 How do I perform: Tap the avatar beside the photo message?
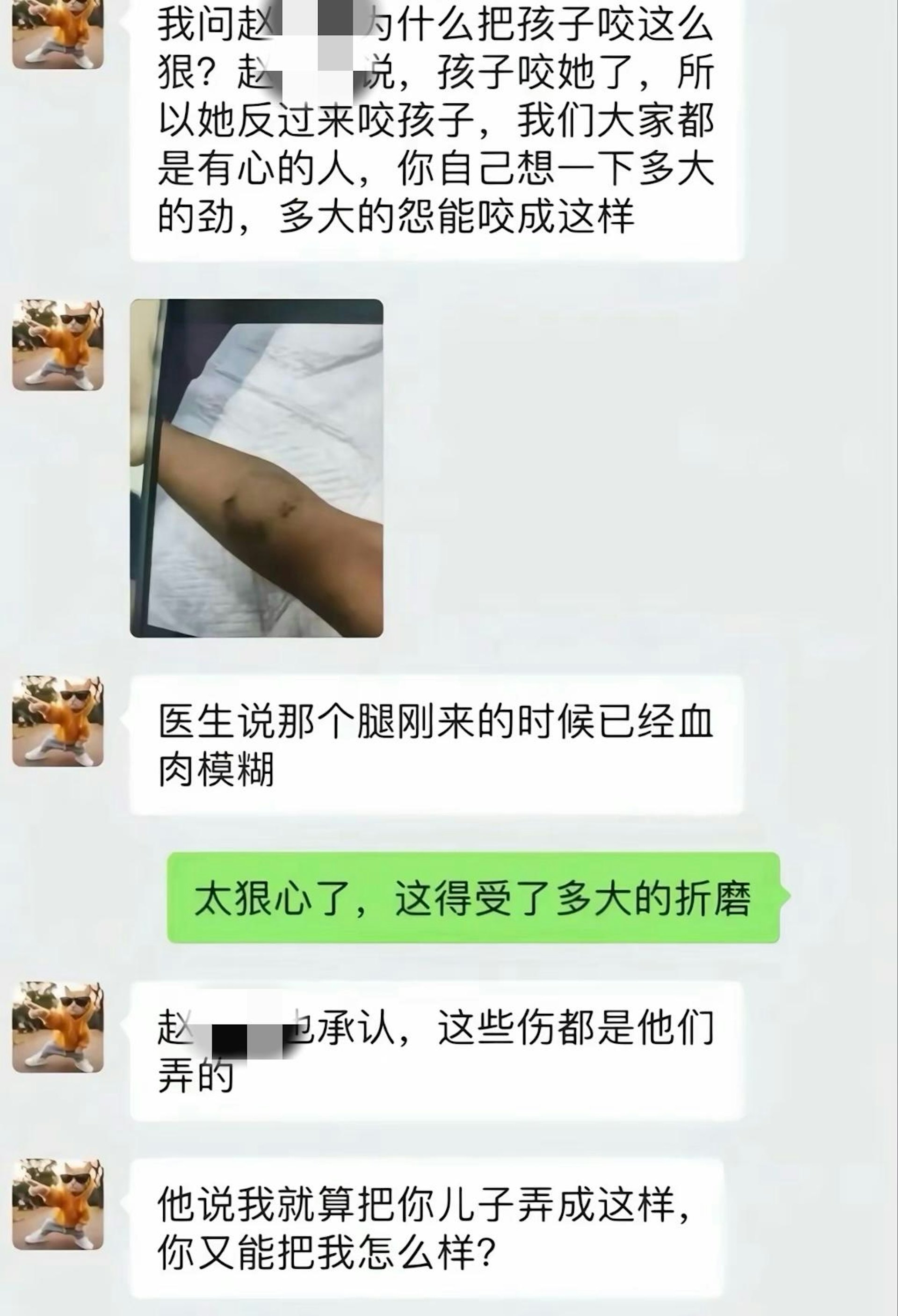coord(58,345)
